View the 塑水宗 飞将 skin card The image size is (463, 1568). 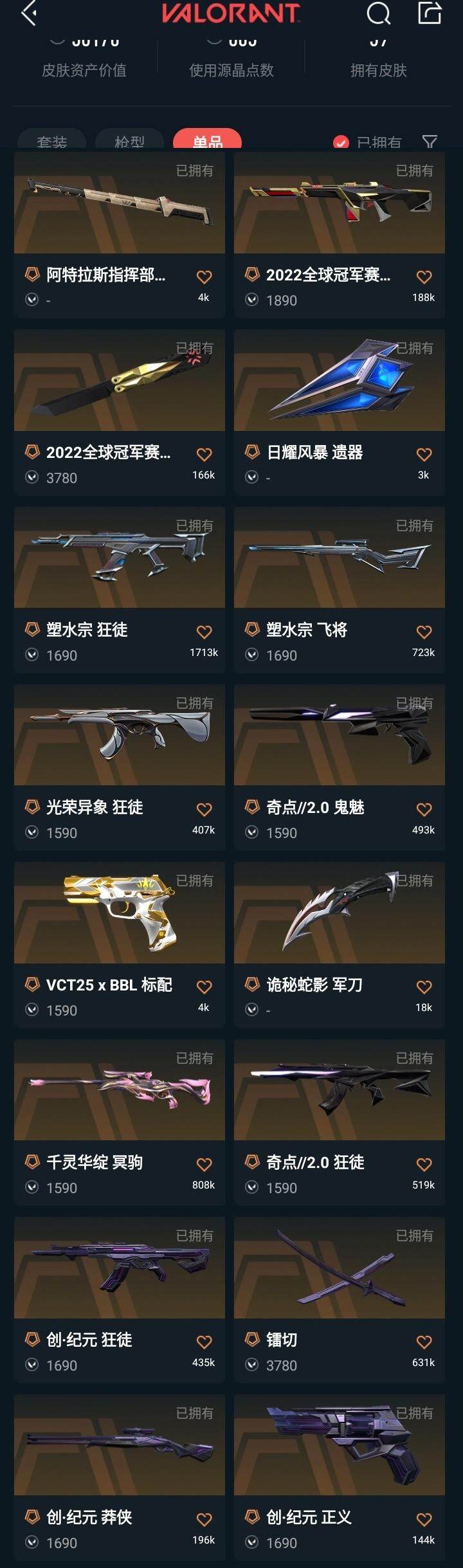340,558
